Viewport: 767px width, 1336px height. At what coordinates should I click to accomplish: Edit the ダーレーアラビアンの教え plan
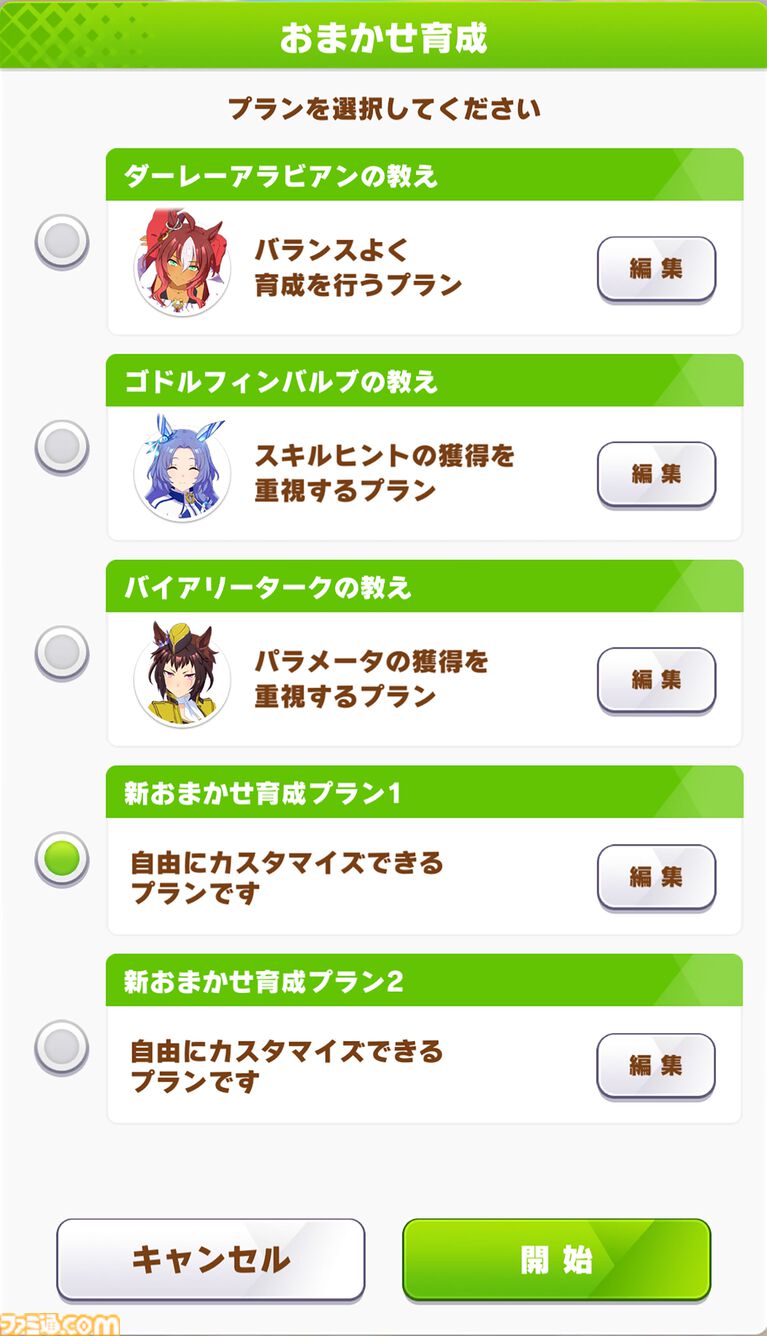click(x=656, y=268)
